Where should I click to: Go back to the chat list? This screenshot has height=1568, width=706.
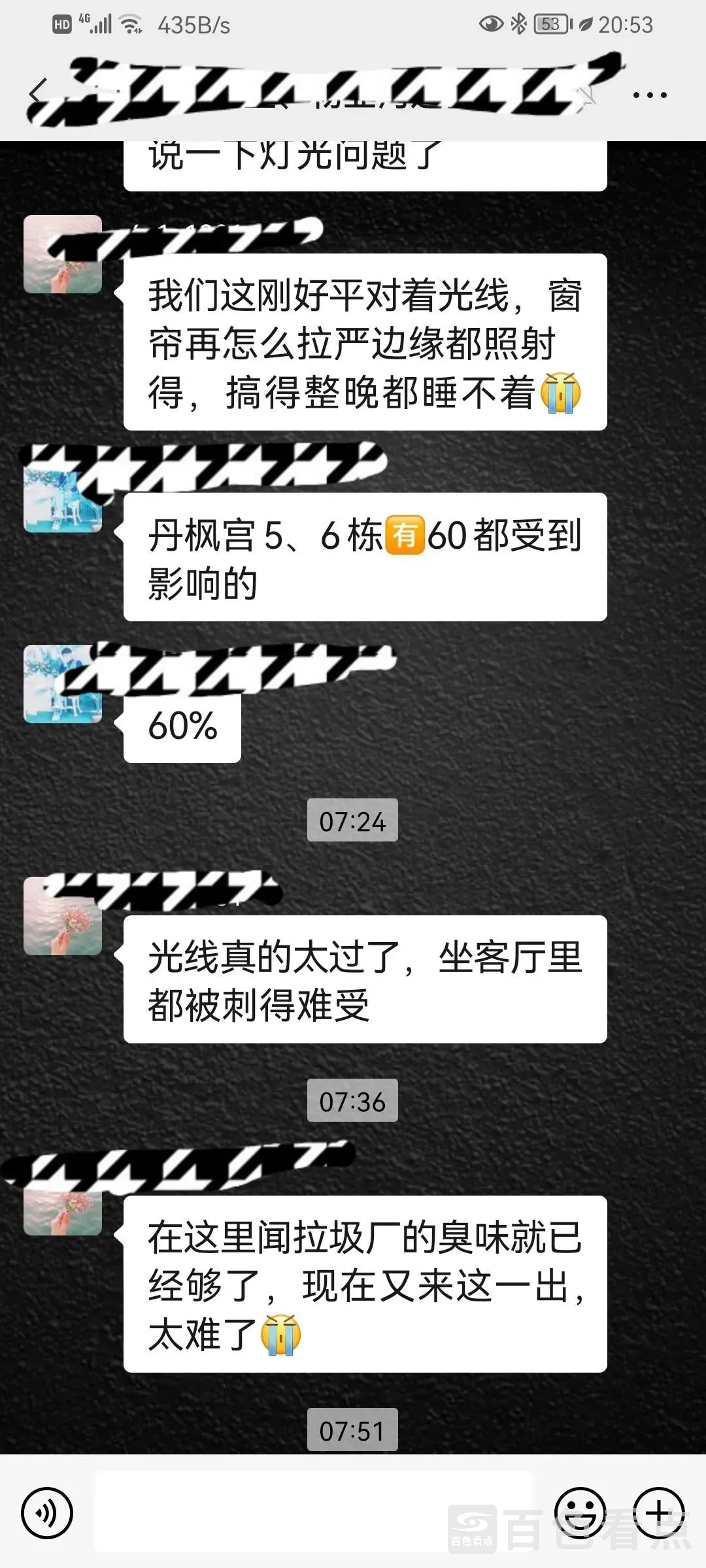point(38,94)
